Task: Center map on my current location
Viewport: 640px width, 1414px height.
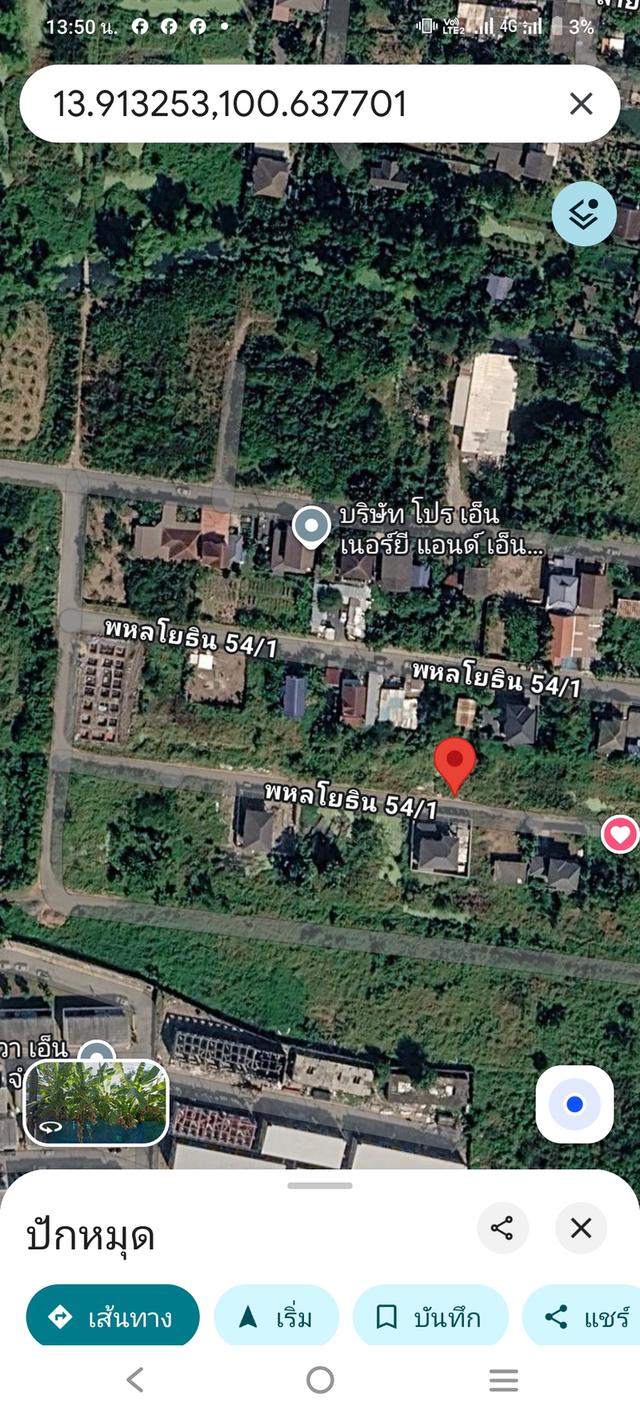Action: pyautogui.click(x=574, y=1104)
